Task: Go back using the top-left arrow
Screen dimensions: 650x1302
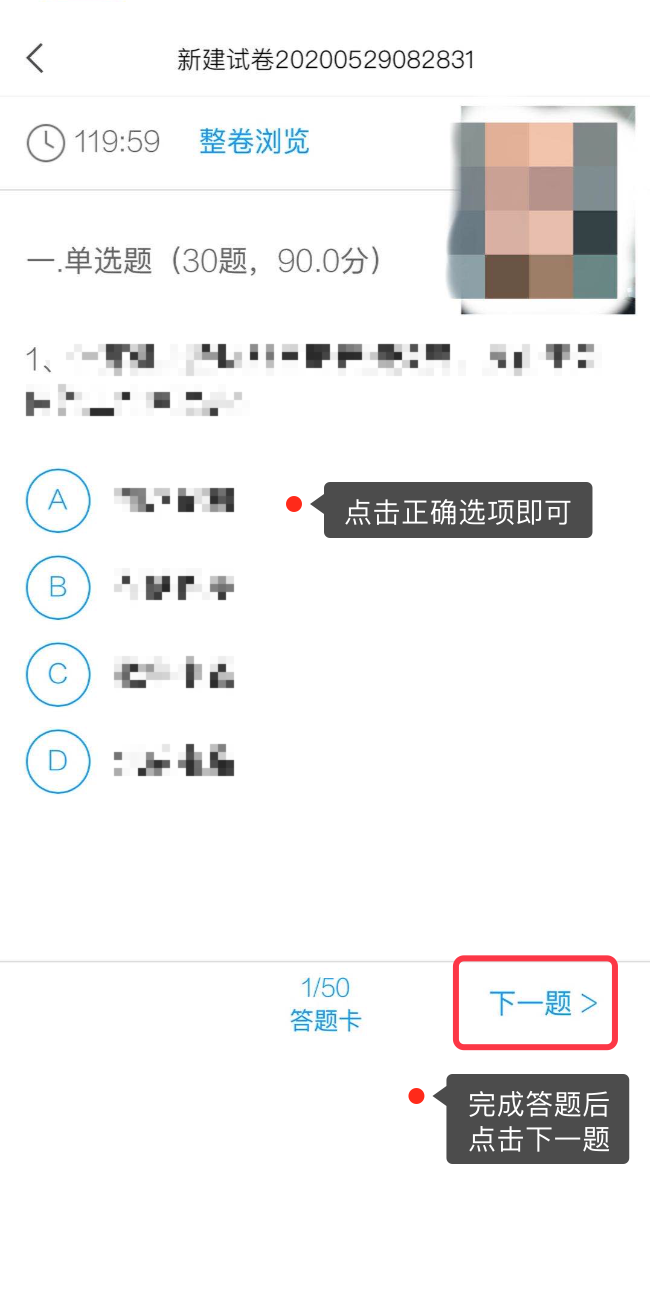Action: (35, 59)
